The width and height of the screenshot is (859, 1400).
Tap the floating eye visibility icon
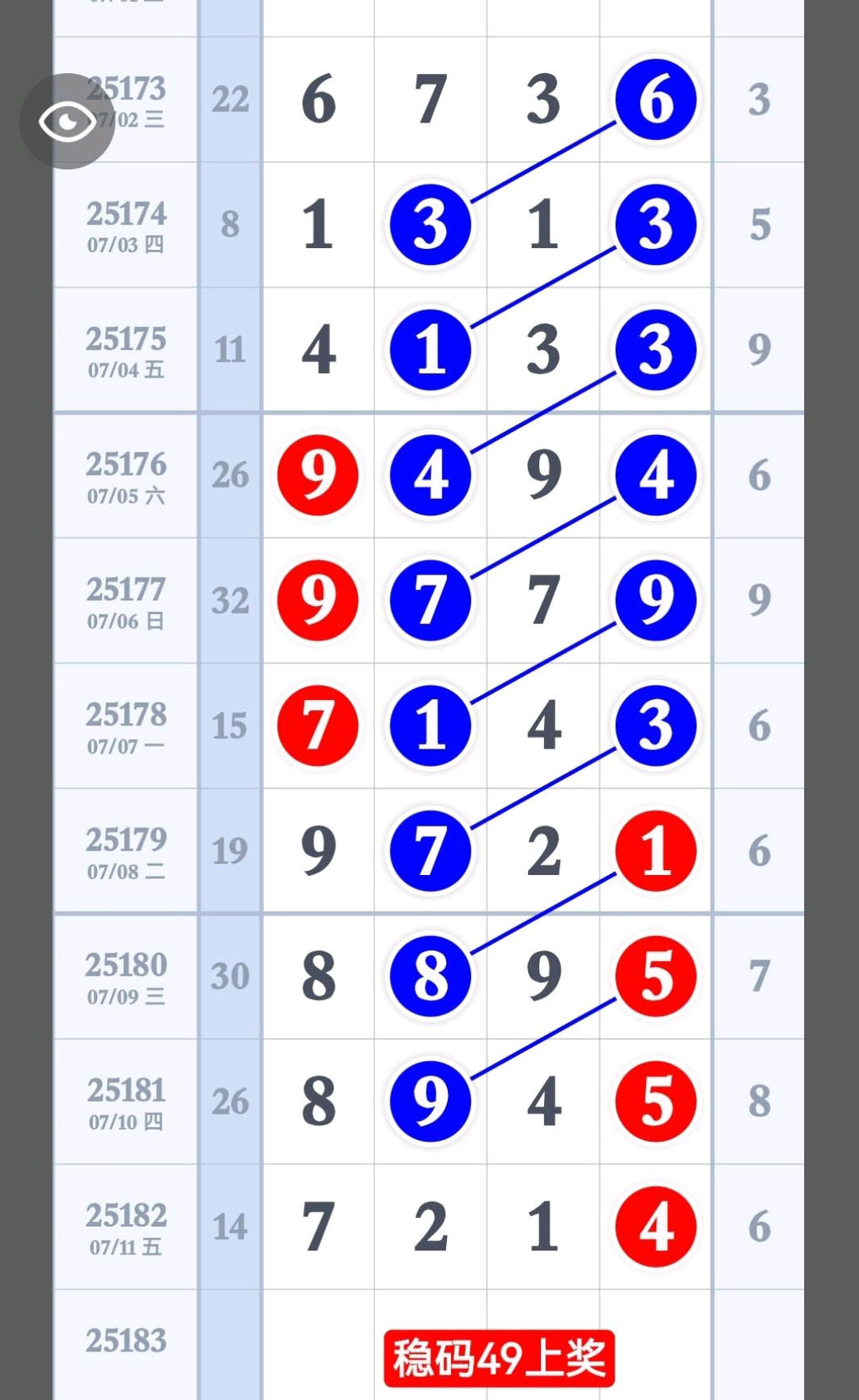pos(68,121)
